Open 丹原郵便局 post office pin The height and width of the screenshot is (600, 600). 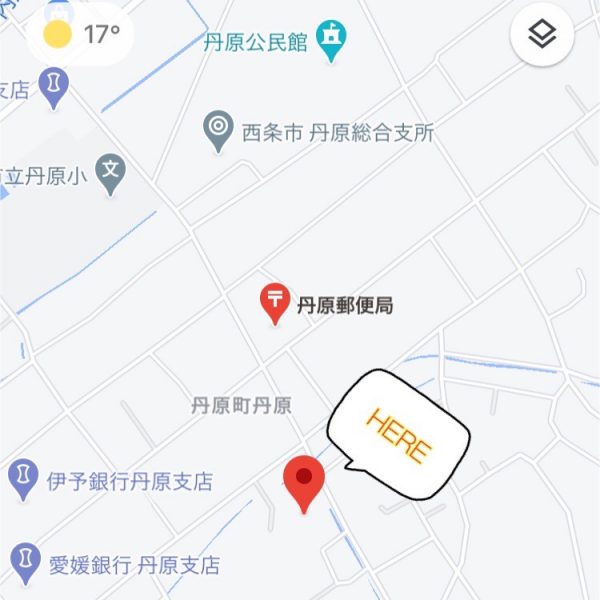(275, 302)
